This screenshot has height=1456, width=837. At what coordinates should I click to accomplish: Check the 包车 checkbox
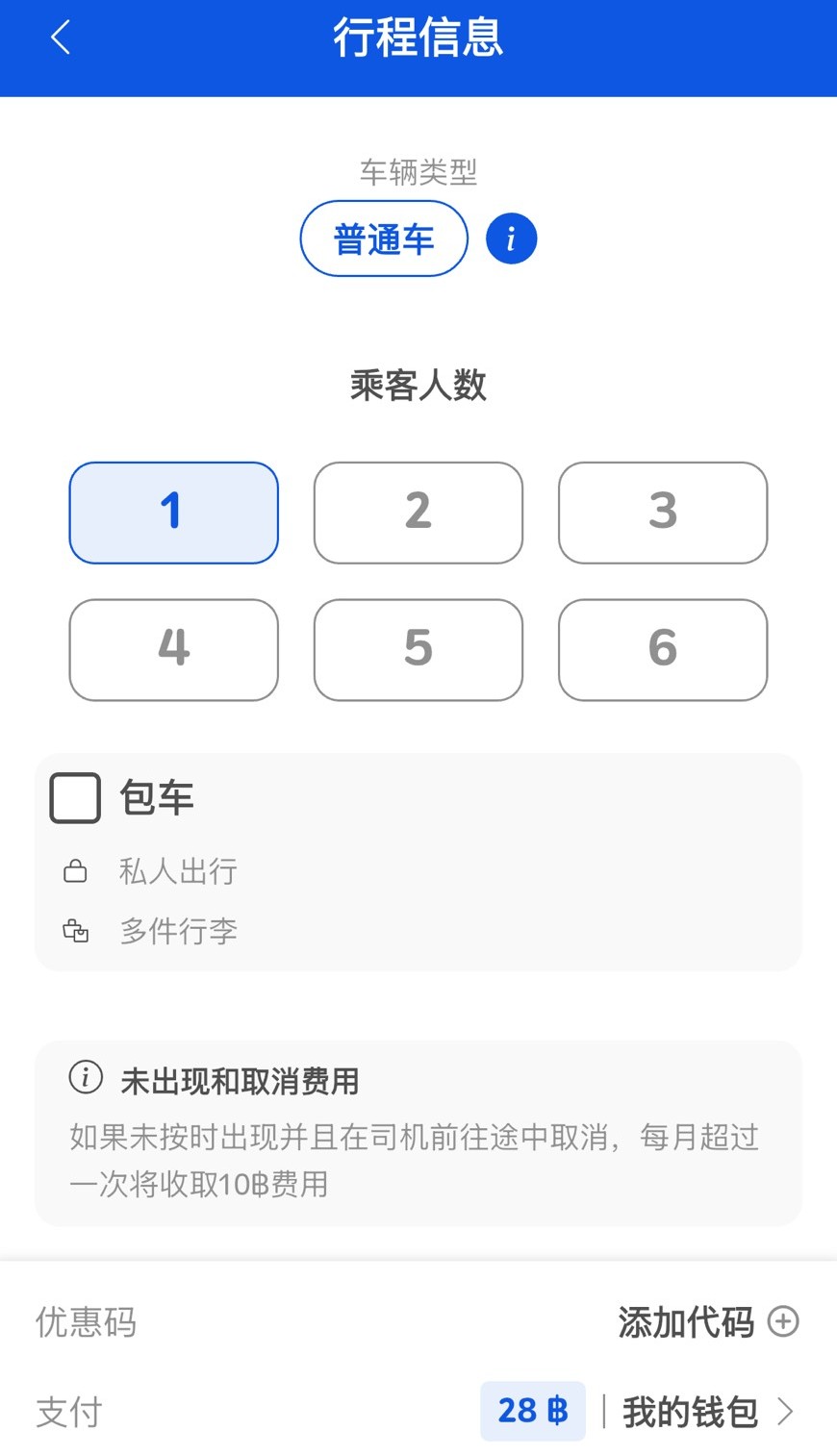75,798
